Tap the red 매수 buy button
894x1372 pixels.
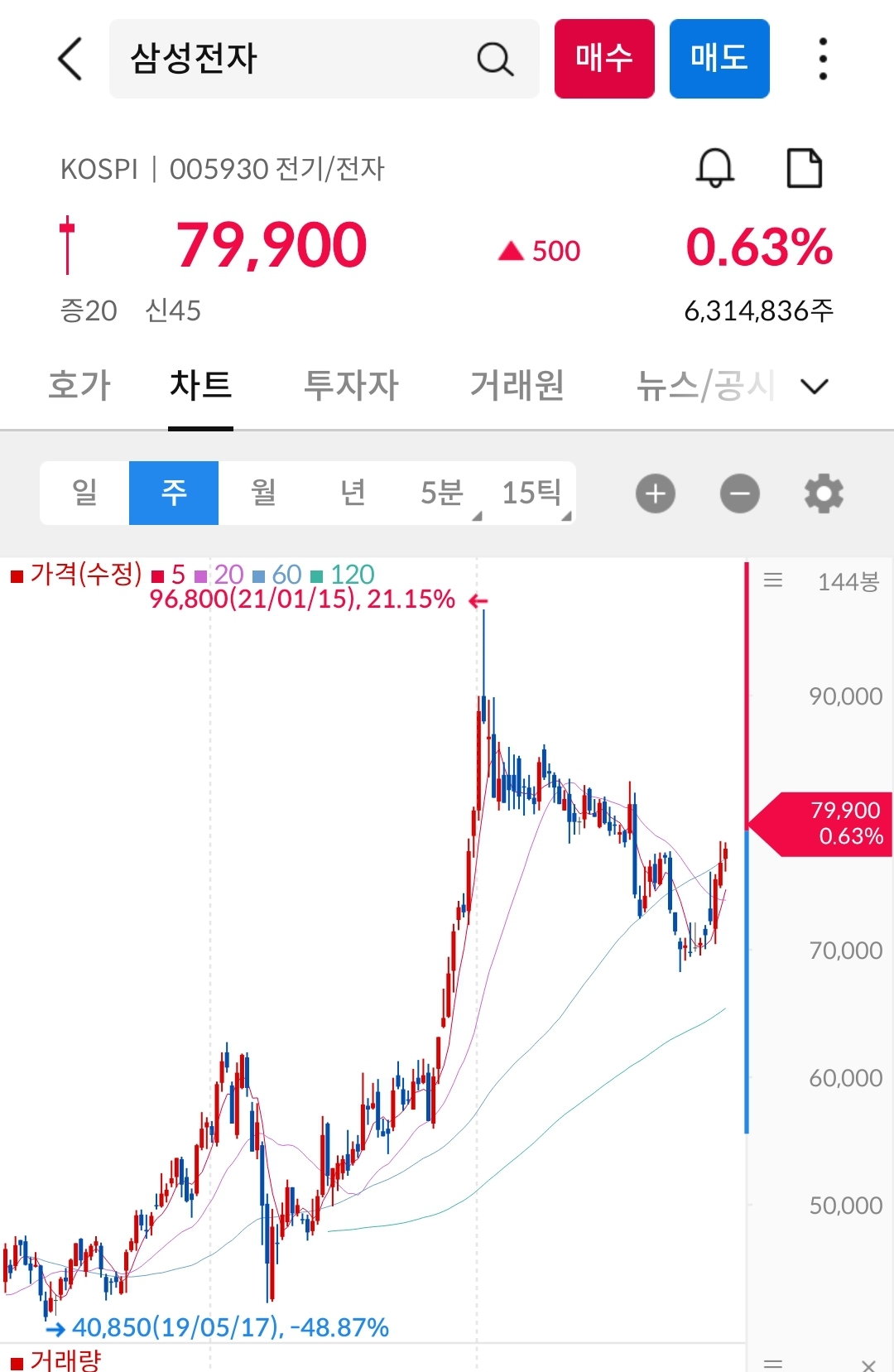click(x=604, y=59)
